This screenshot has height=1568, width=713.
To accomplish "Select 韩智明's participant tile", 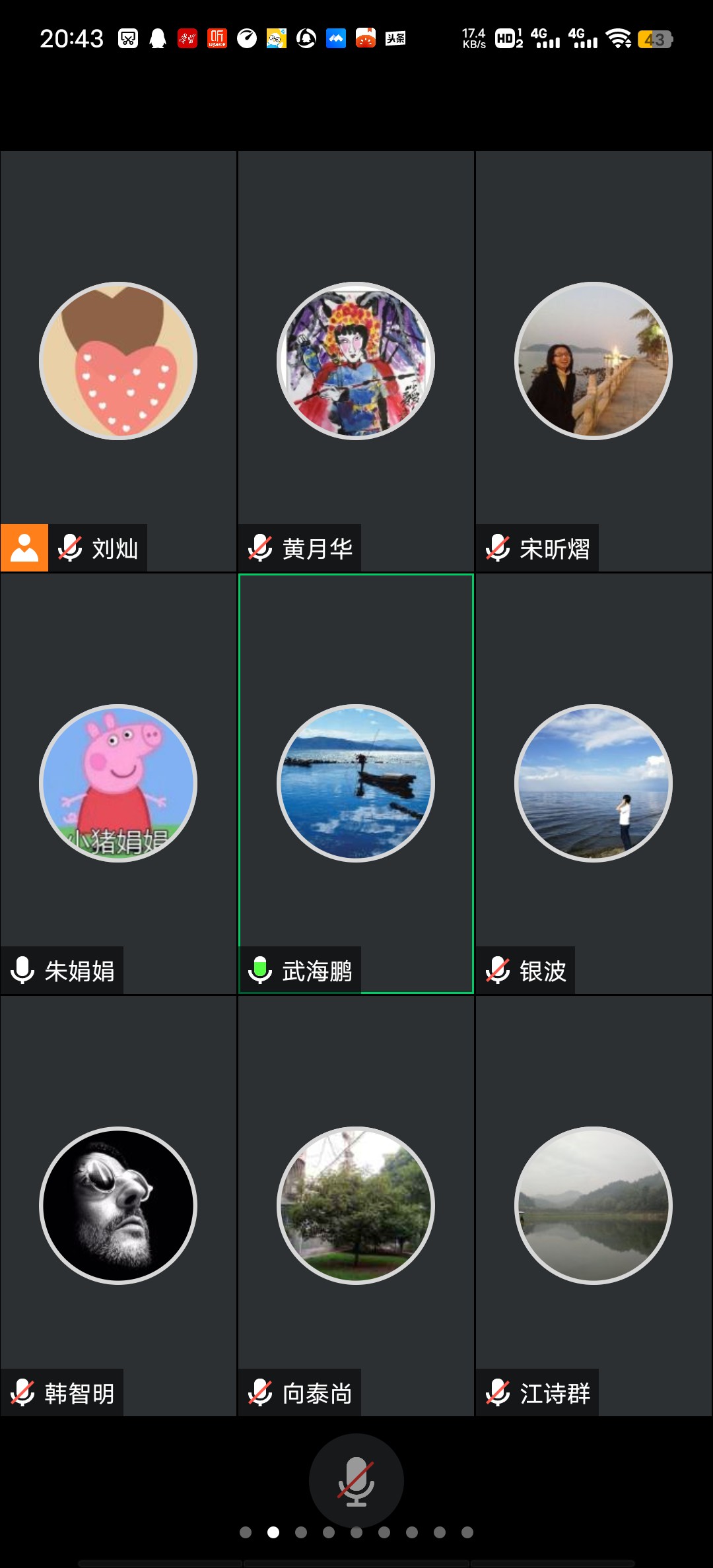I will pos(118,1206).
